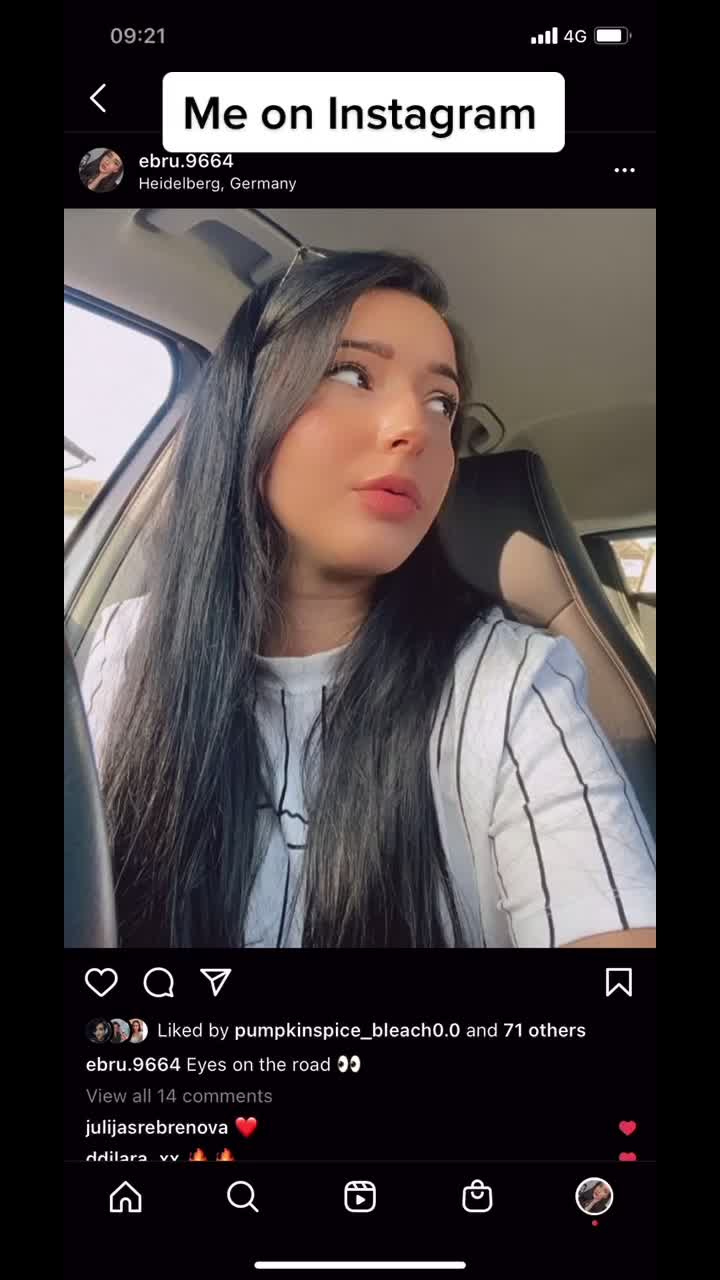Open the Heidelberg, Germany location tag
720x1280 pixels.
coord(217,184)
